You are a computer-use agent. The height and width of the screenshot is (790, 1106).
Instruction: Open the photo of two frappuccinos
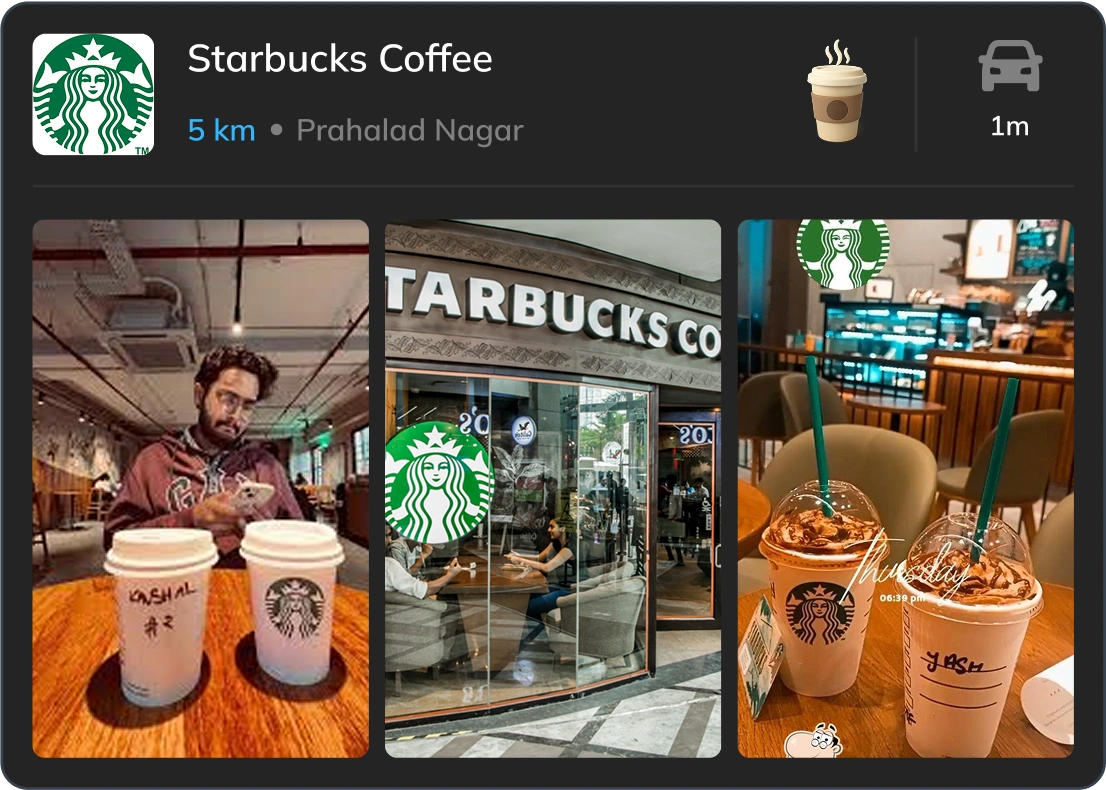click(x=905, y=488)
